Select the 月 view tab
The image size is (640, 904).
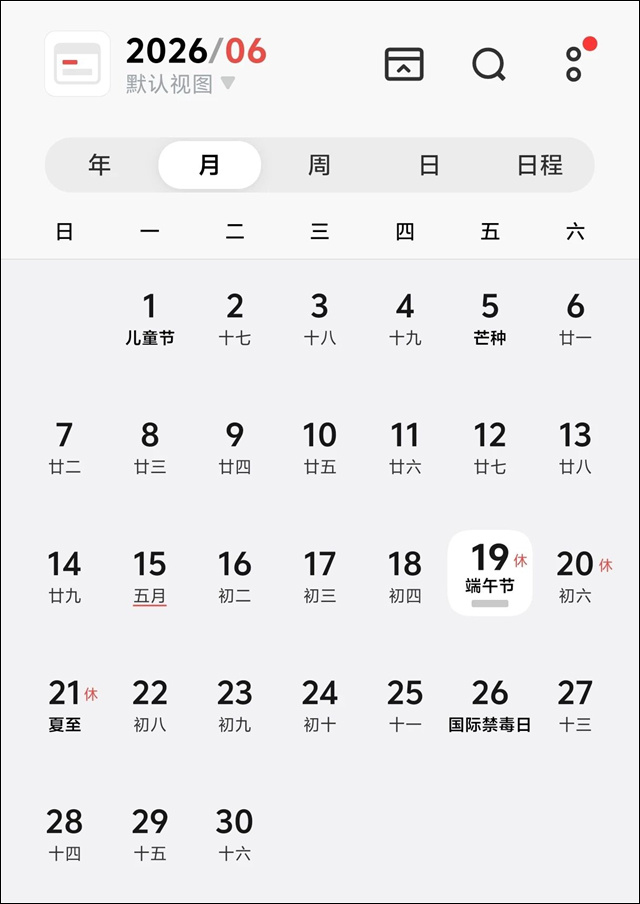(209, 165)
